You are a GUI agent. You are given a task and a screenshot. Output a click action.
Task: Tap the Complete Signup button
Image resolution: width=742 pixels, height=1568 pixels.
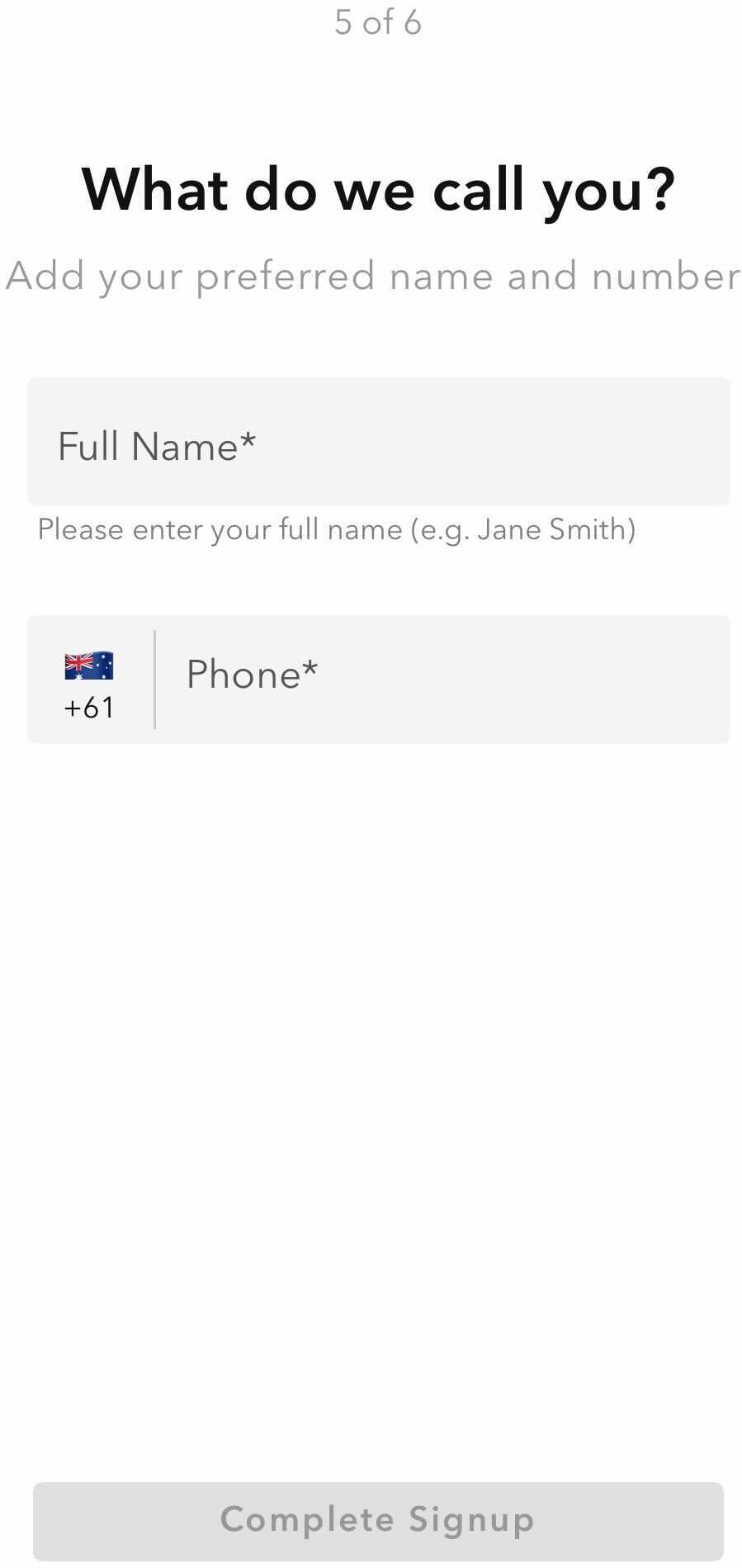tap(378, 1520)
